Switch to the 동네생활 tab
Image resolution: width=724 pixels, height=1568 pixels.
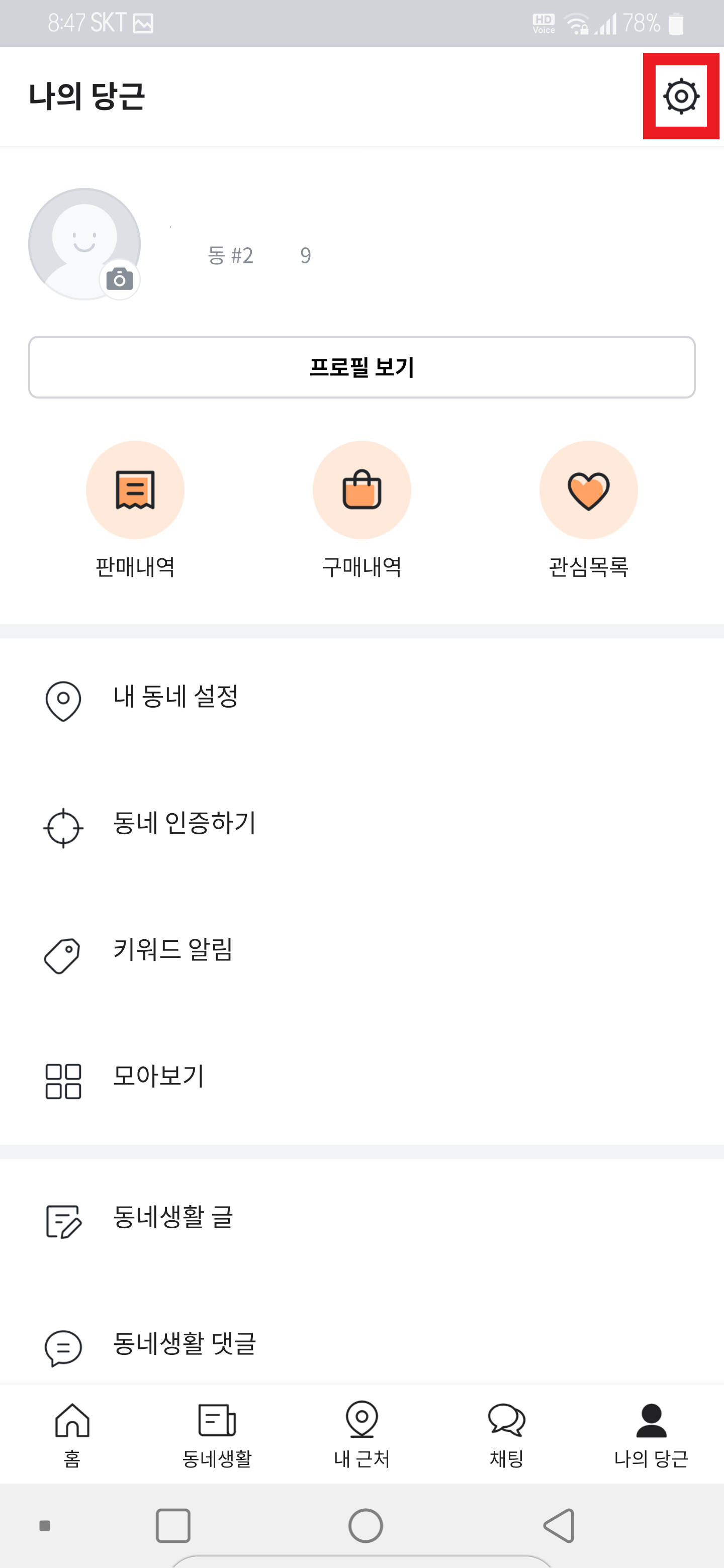point(217,1435)
